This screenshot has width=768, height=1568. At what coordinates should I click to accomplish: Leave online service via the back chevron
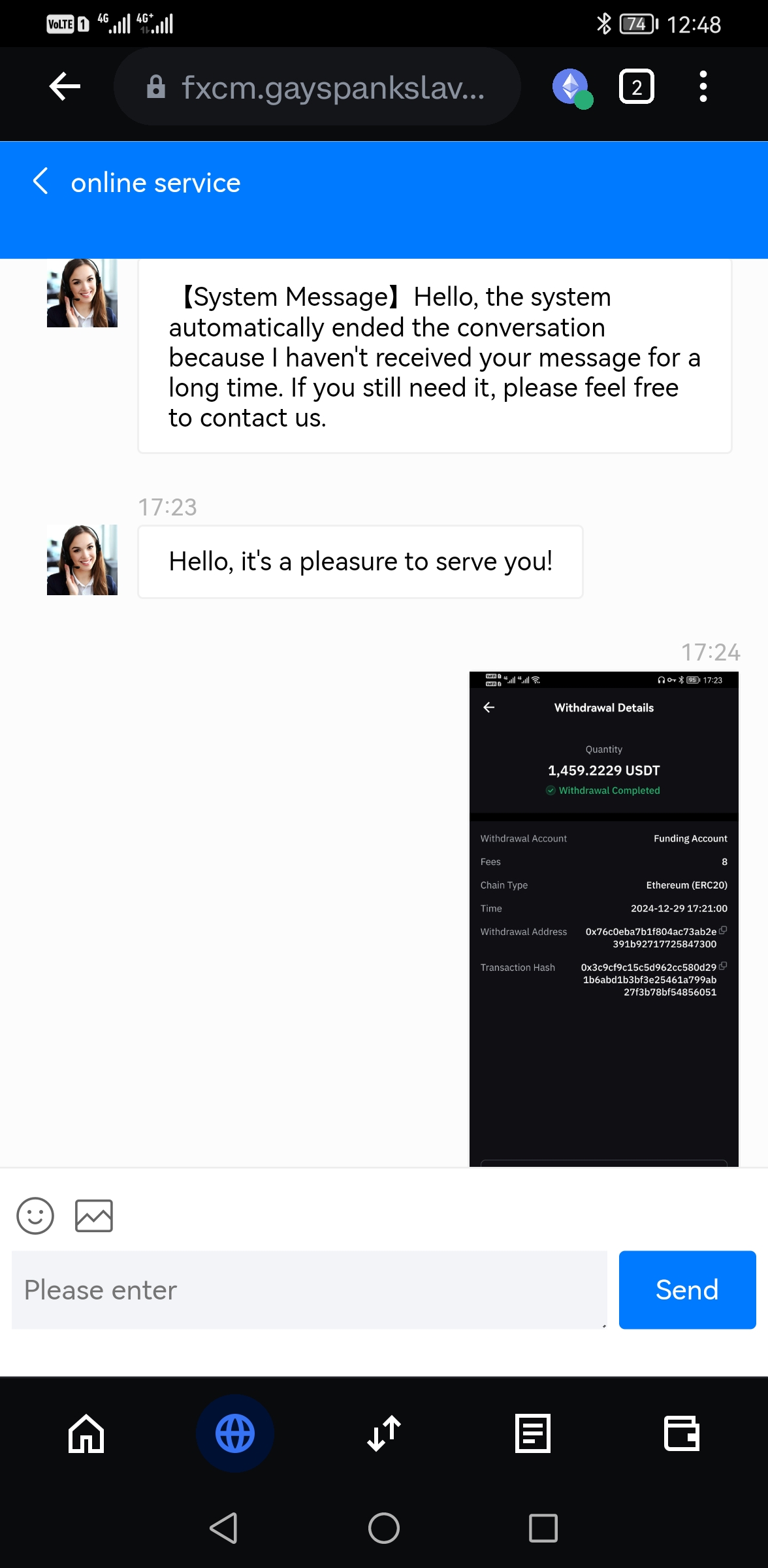[40, 182]
